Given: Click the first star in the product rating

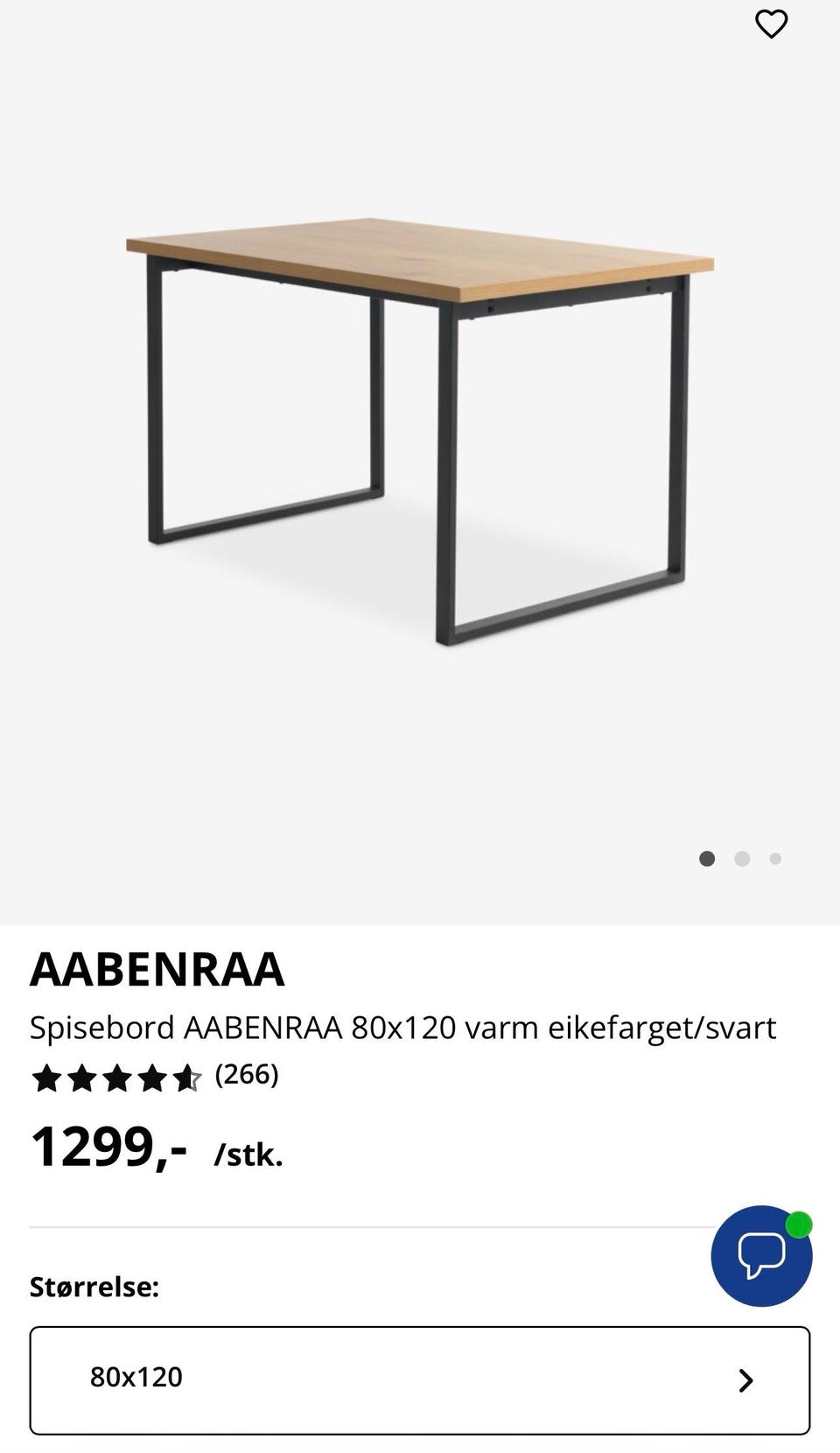Looking at the screenshot, I should [x=45, y=1077].
